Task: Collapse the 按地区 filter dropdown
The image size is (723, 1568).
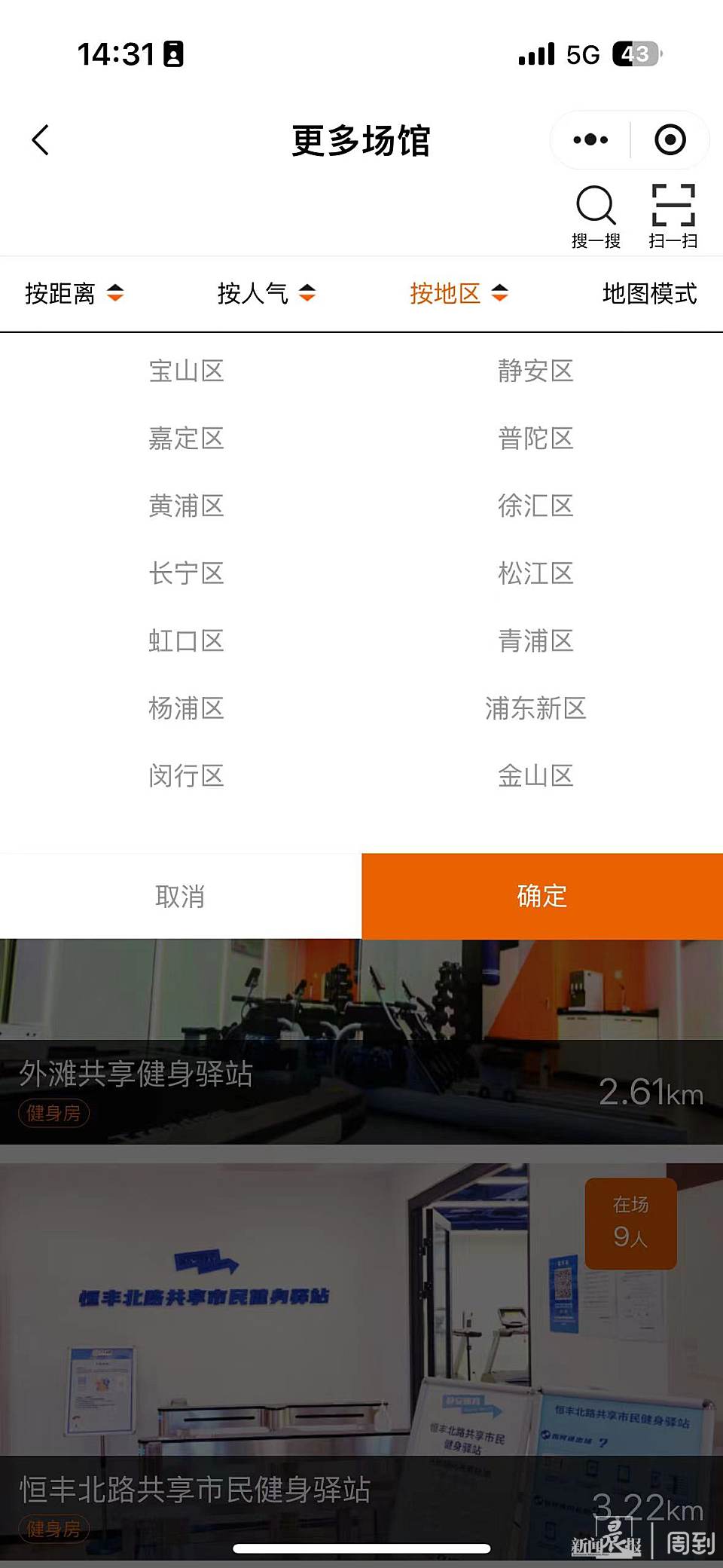Action: click(x=458, y=293)
